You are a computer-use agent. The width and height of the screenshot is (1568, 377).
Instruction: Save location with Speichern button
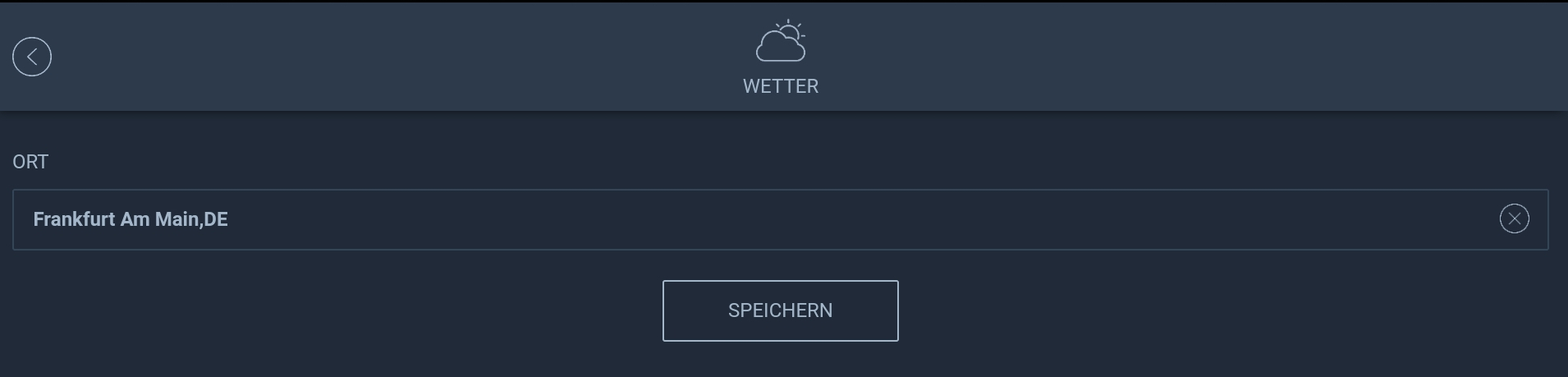point(780,310)
